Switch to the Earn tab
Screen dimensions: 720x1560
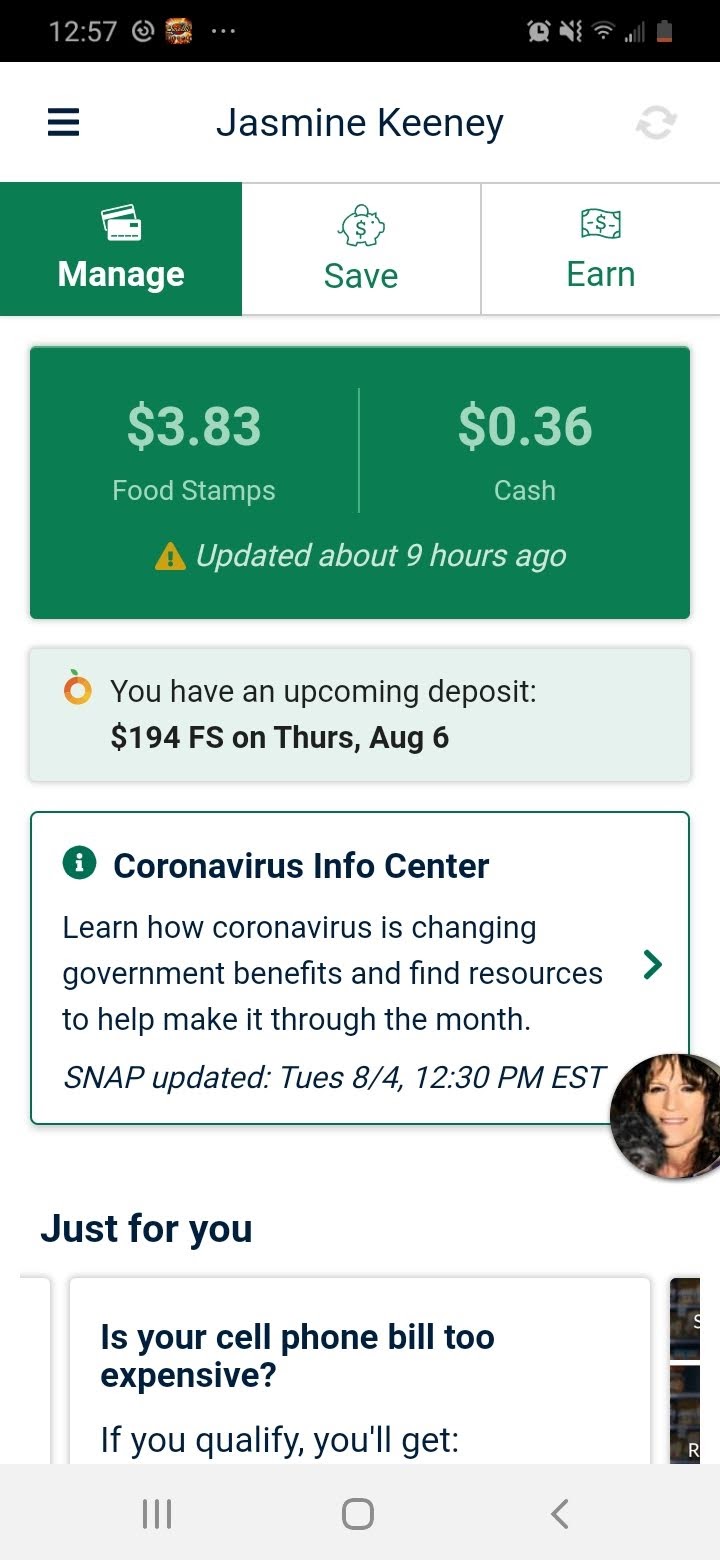click(601, 249)
